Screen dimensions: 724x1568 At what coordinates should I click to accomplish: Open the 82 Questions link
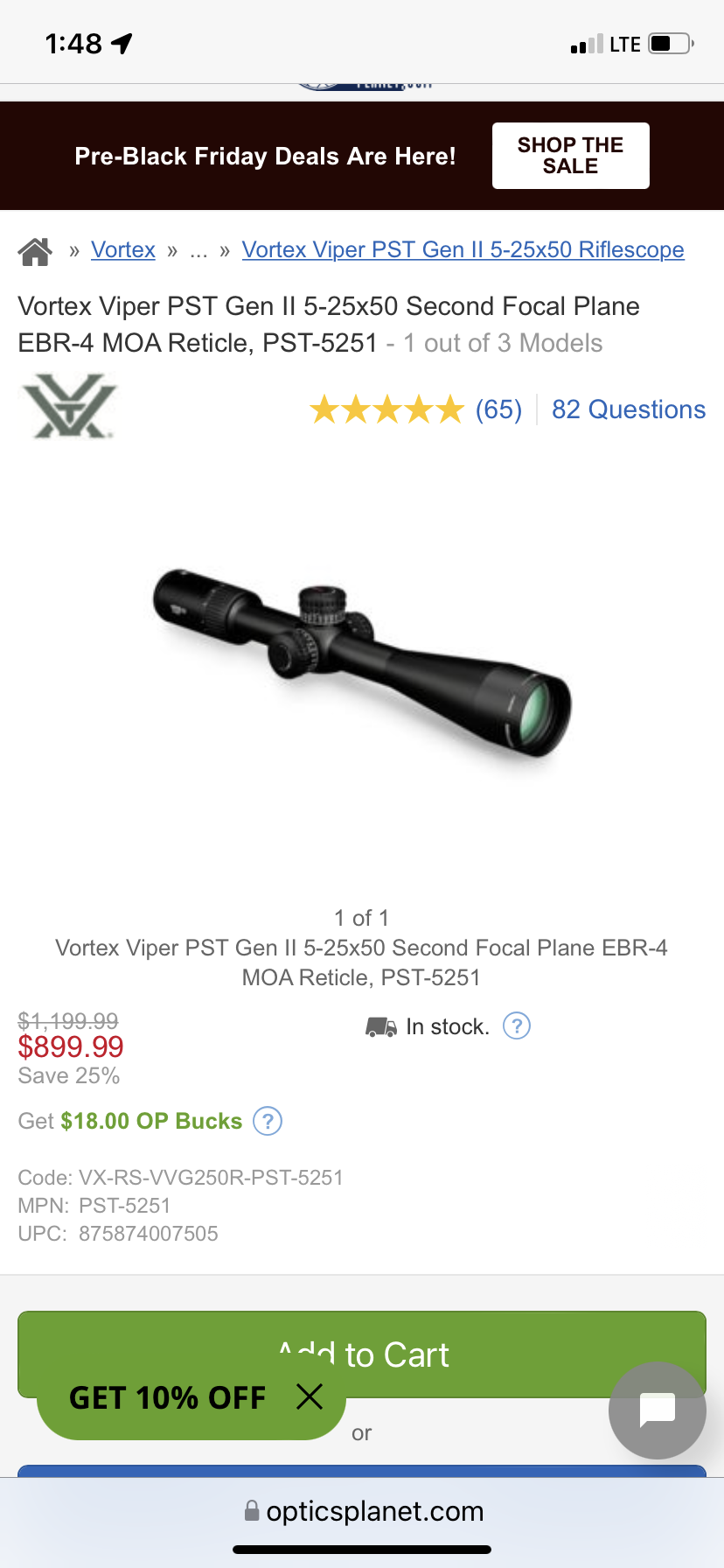[x=628, y=409]
